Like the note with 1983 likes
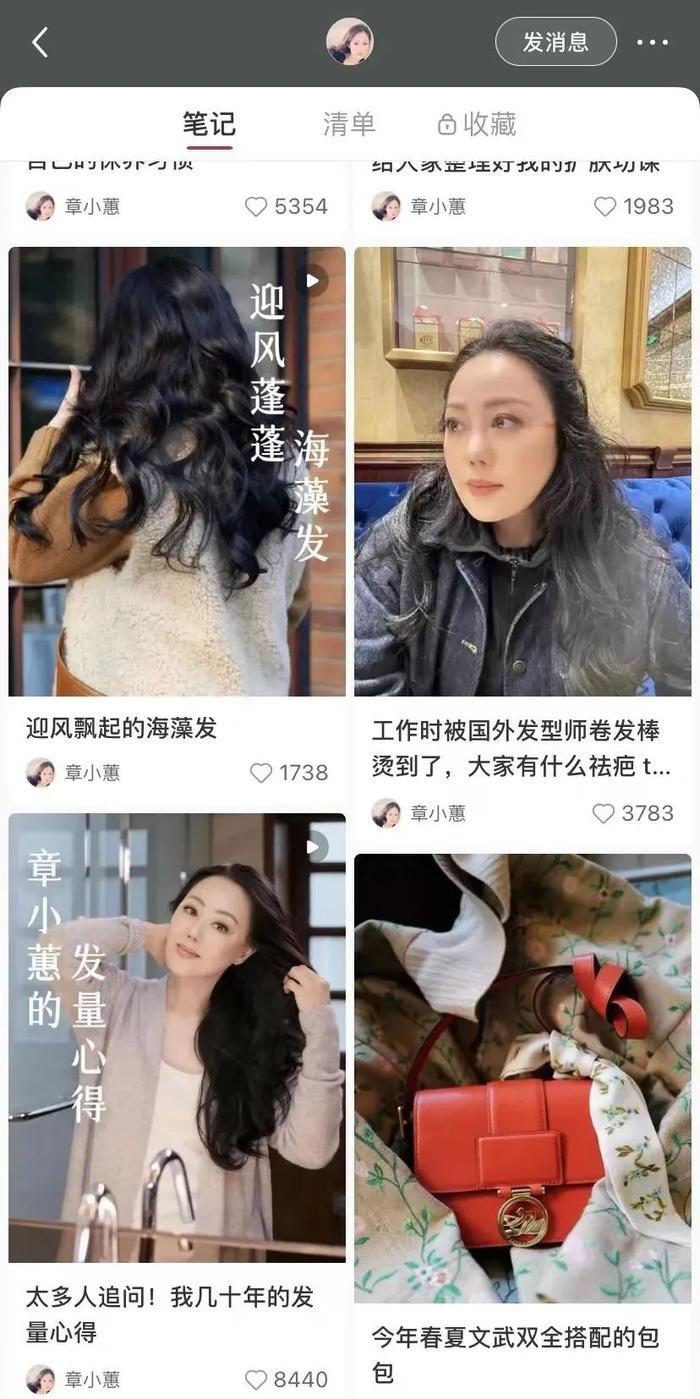700x1399 pixels. [605, 206]
